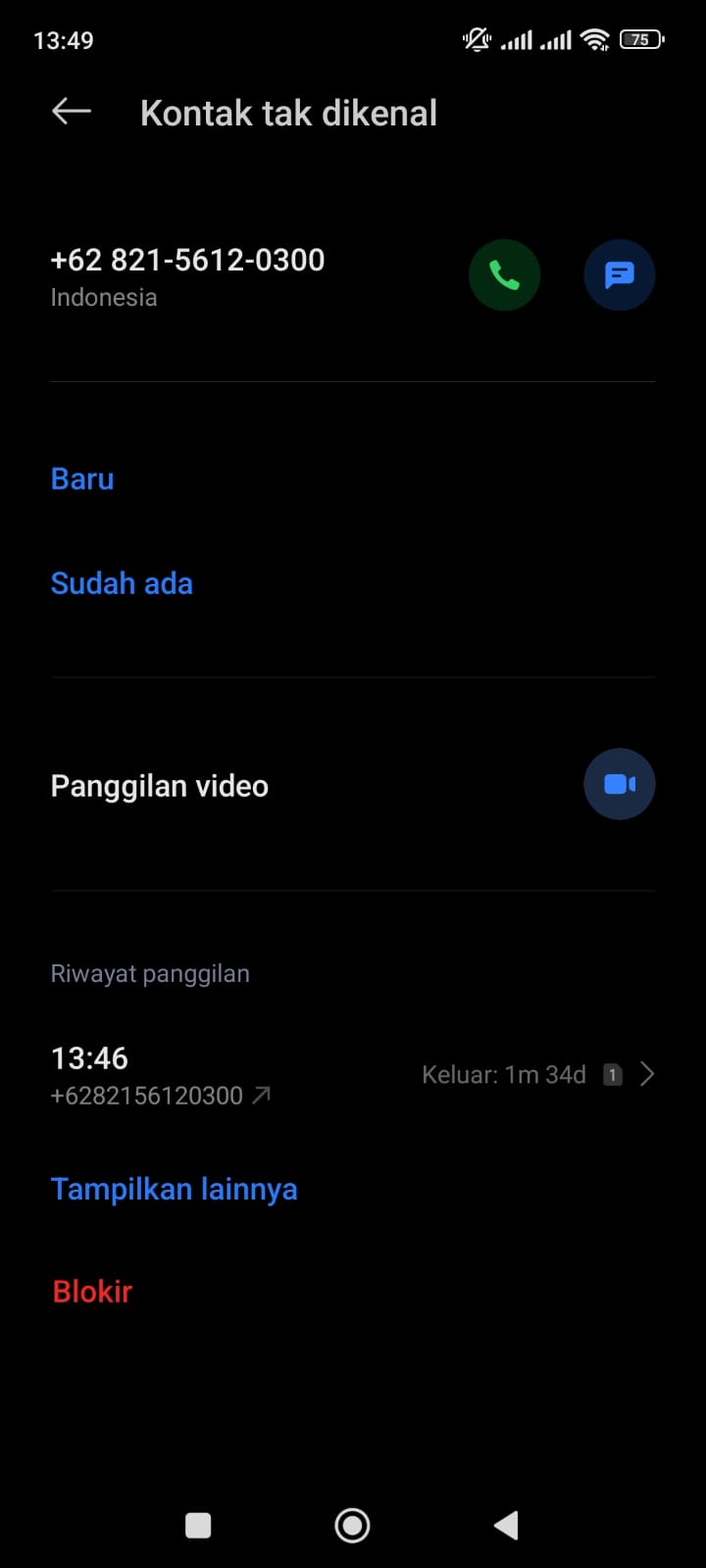Open recent apps from navigation bar

click(x=198, y=1525)
